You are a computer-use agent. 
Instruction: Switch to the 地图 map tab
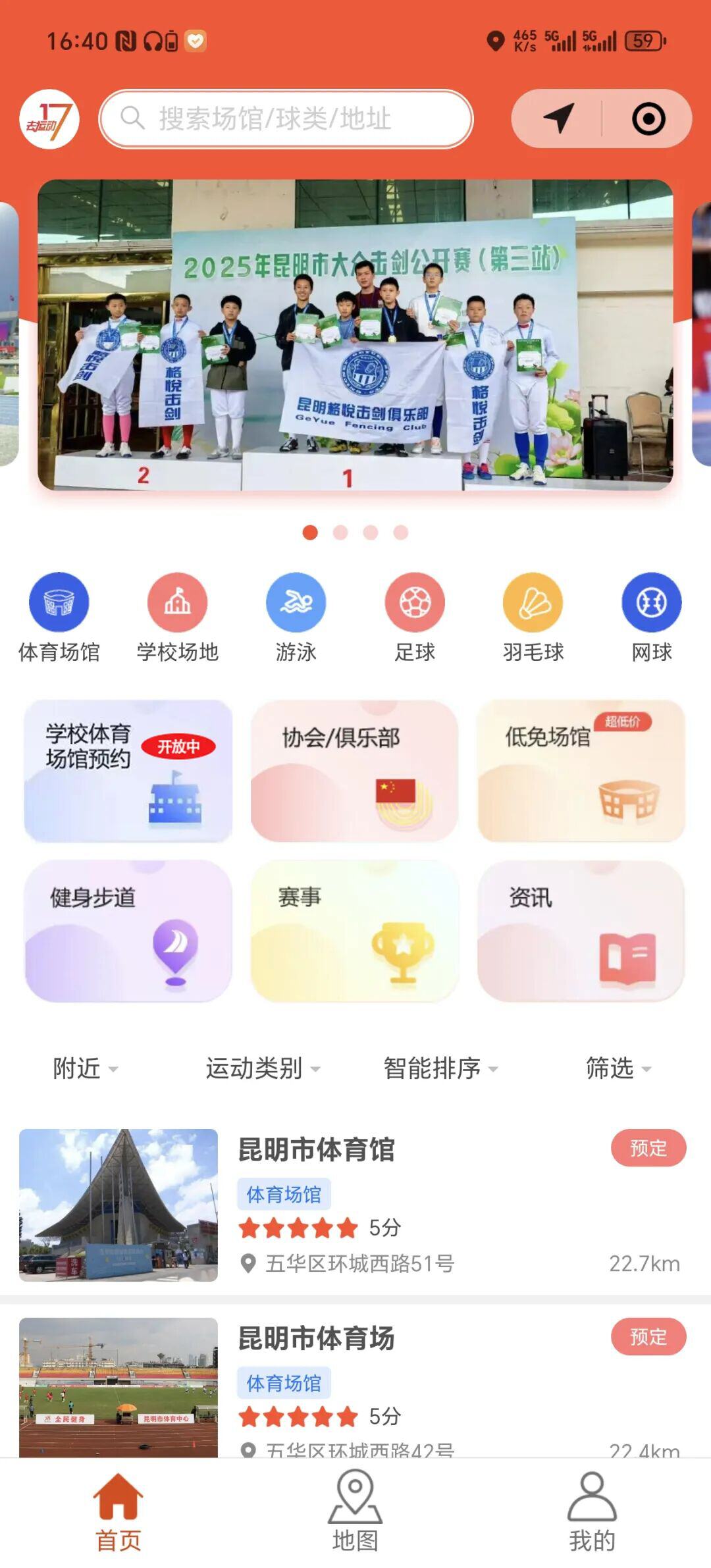tap(355, 1513)
